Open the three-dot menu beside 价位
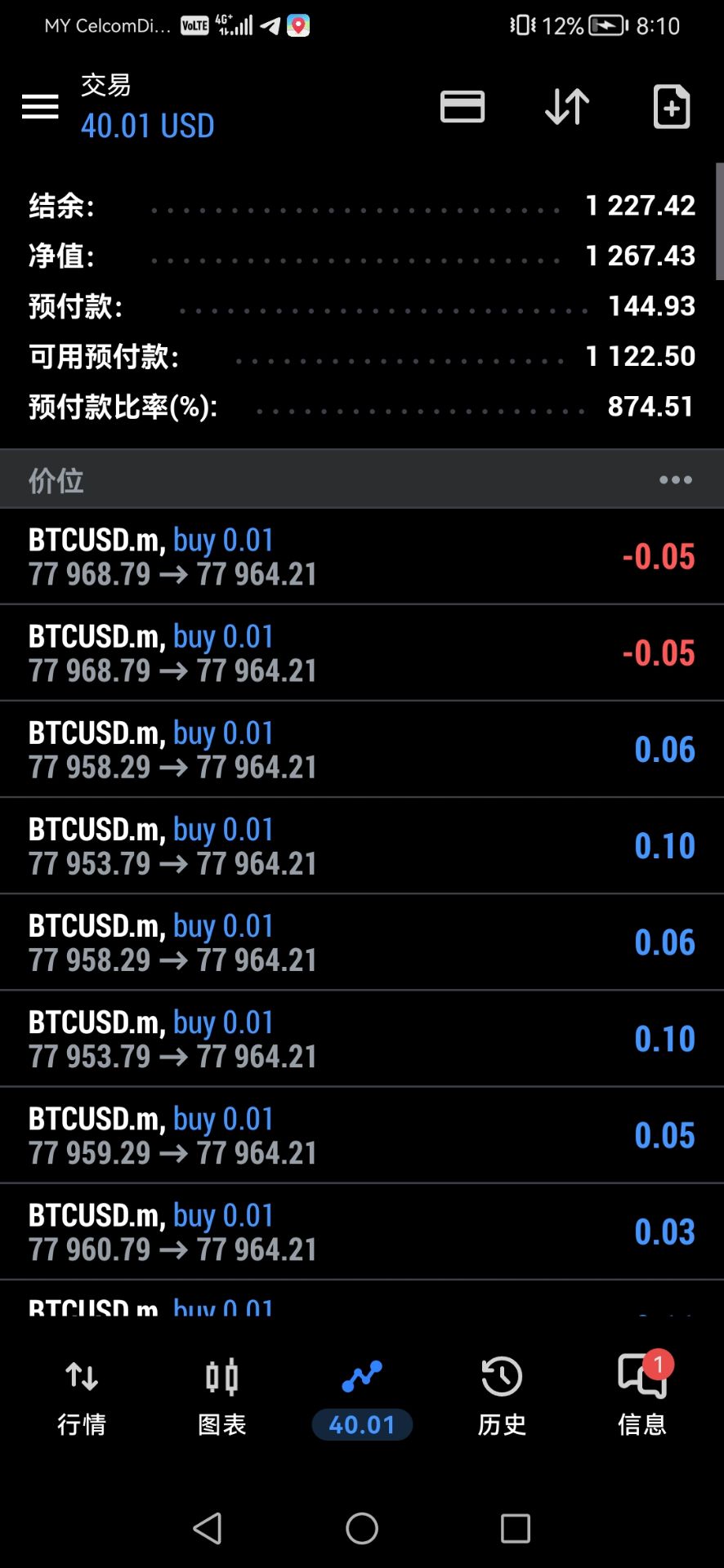The image size is (724, 1568). point(676,479)
